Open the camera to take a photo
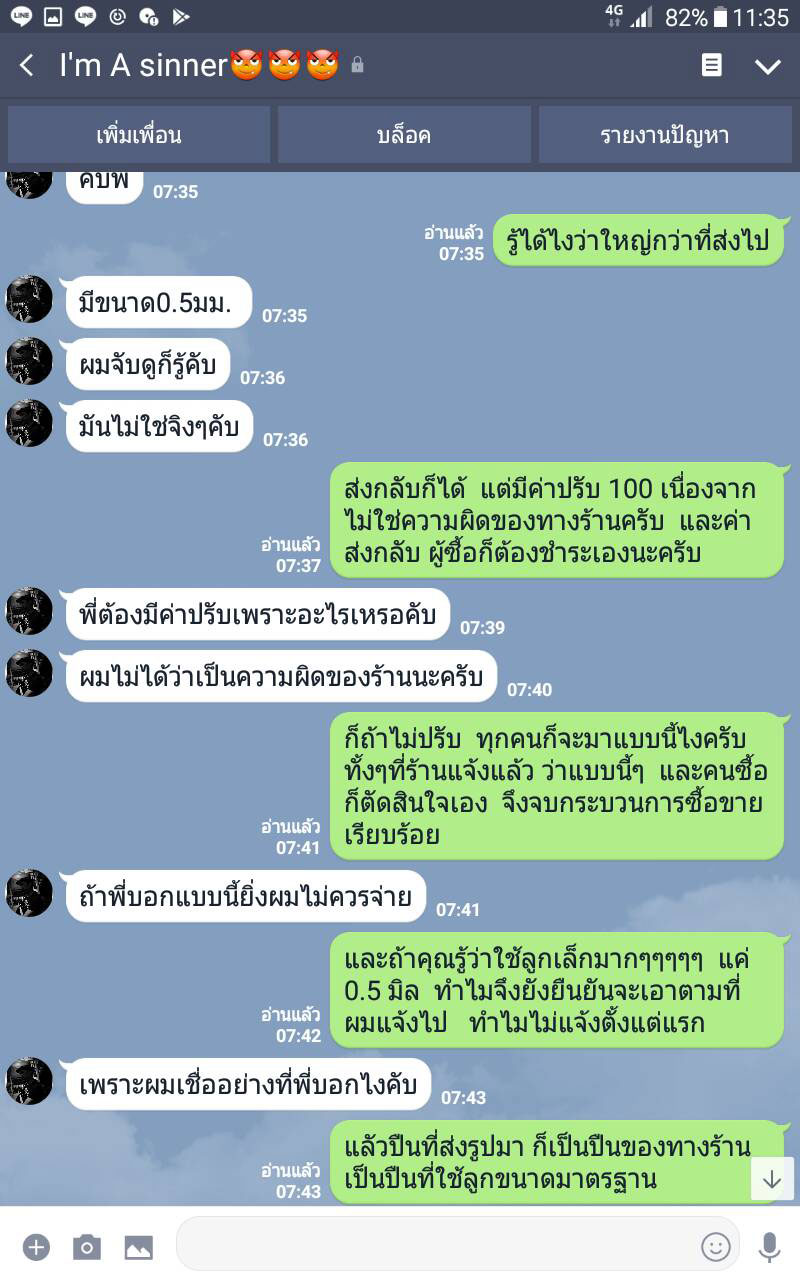 click(87, 1247)
